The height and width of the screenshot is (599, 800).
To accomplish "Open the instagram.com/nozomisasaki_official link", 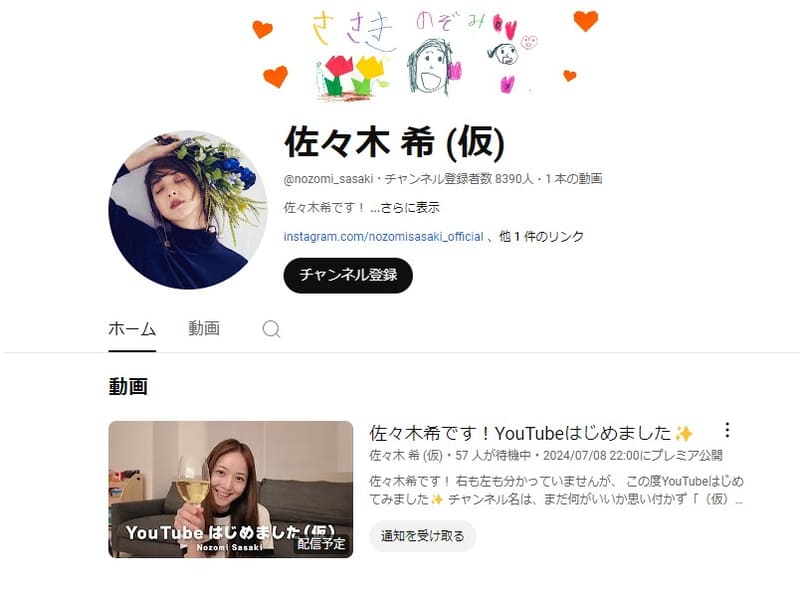I will (383, 237).
